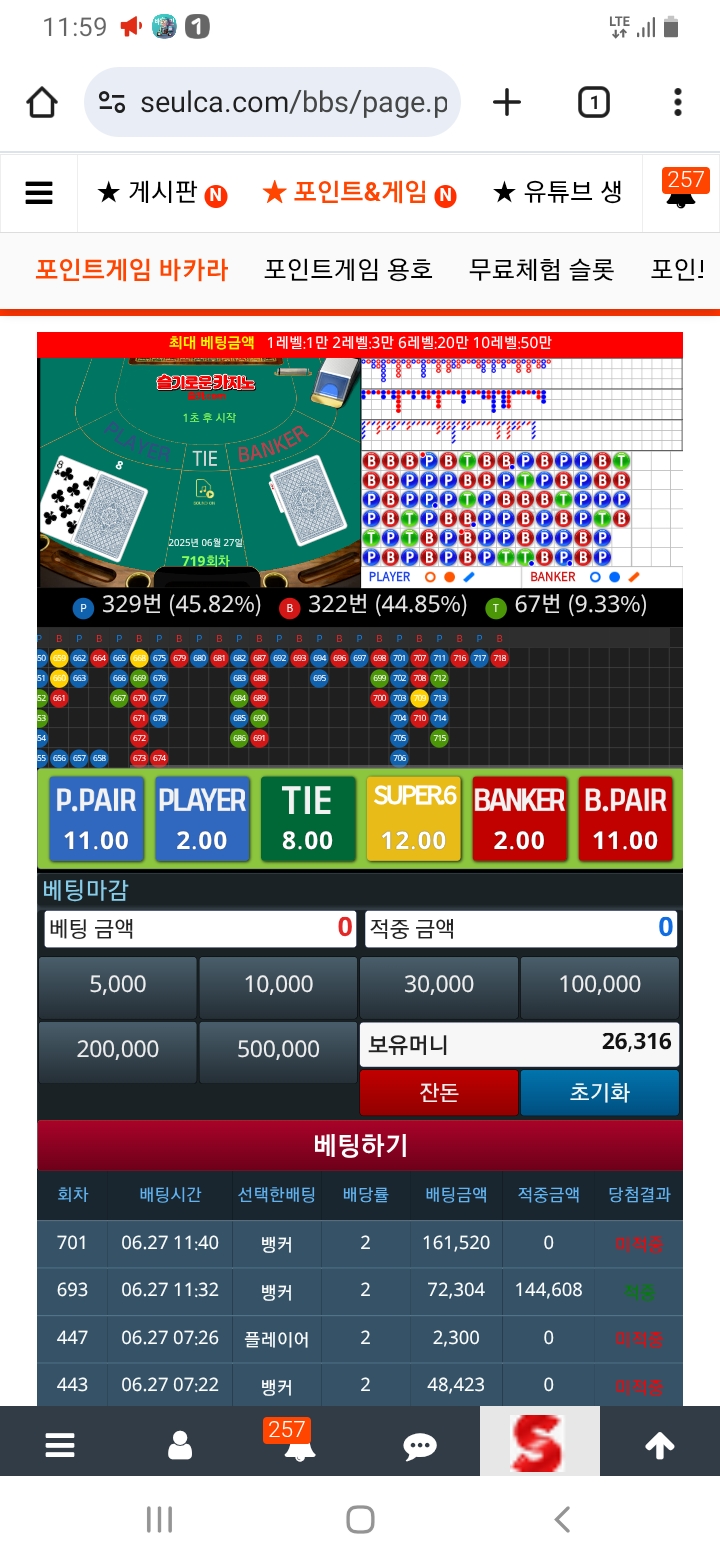Add 100,000 to the bet amount
The height and width of the screenshot is (1560, 720).
point(600,985)
